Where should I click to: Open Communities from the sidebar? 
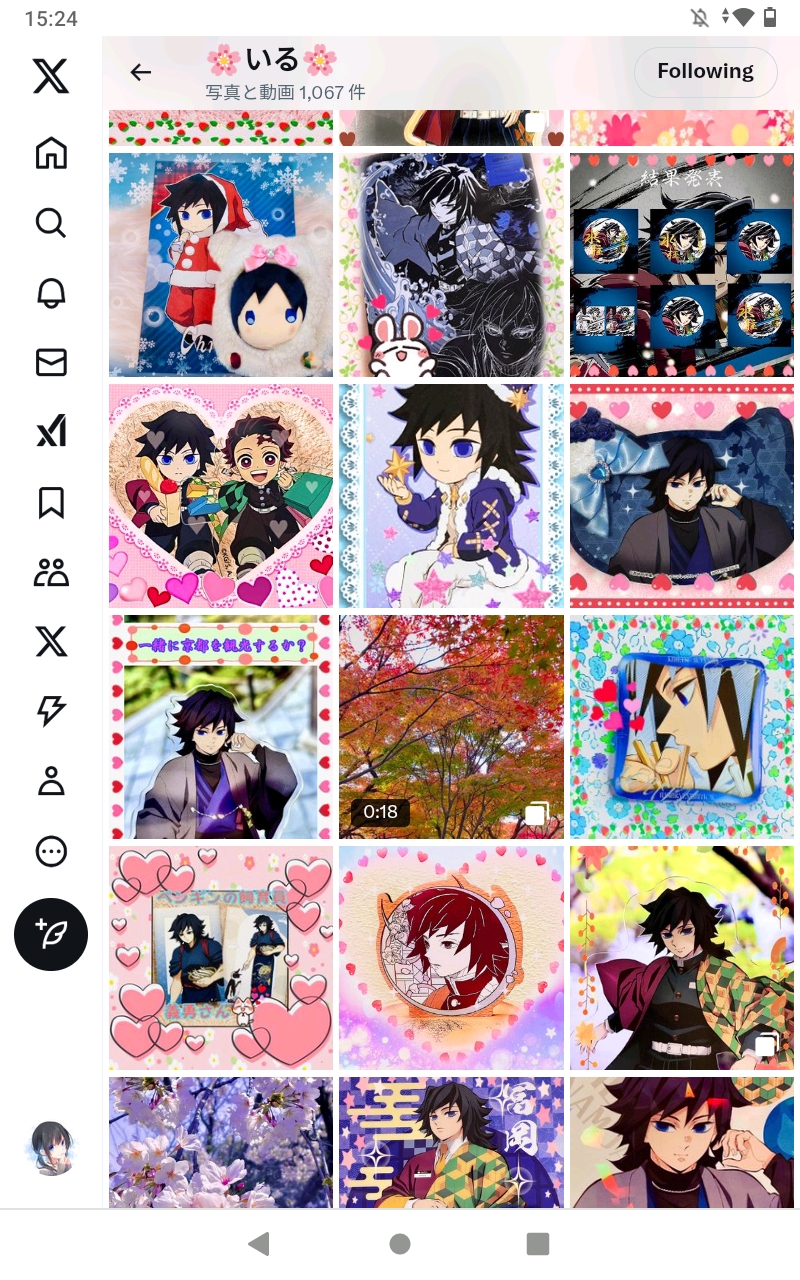(x=51, y=572)
